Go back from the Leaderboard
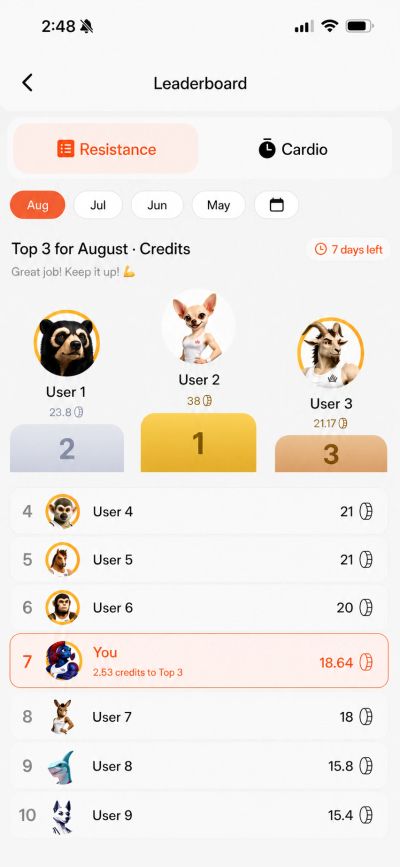400x867 pixels. pyautogui.click(x=27, y=83)
